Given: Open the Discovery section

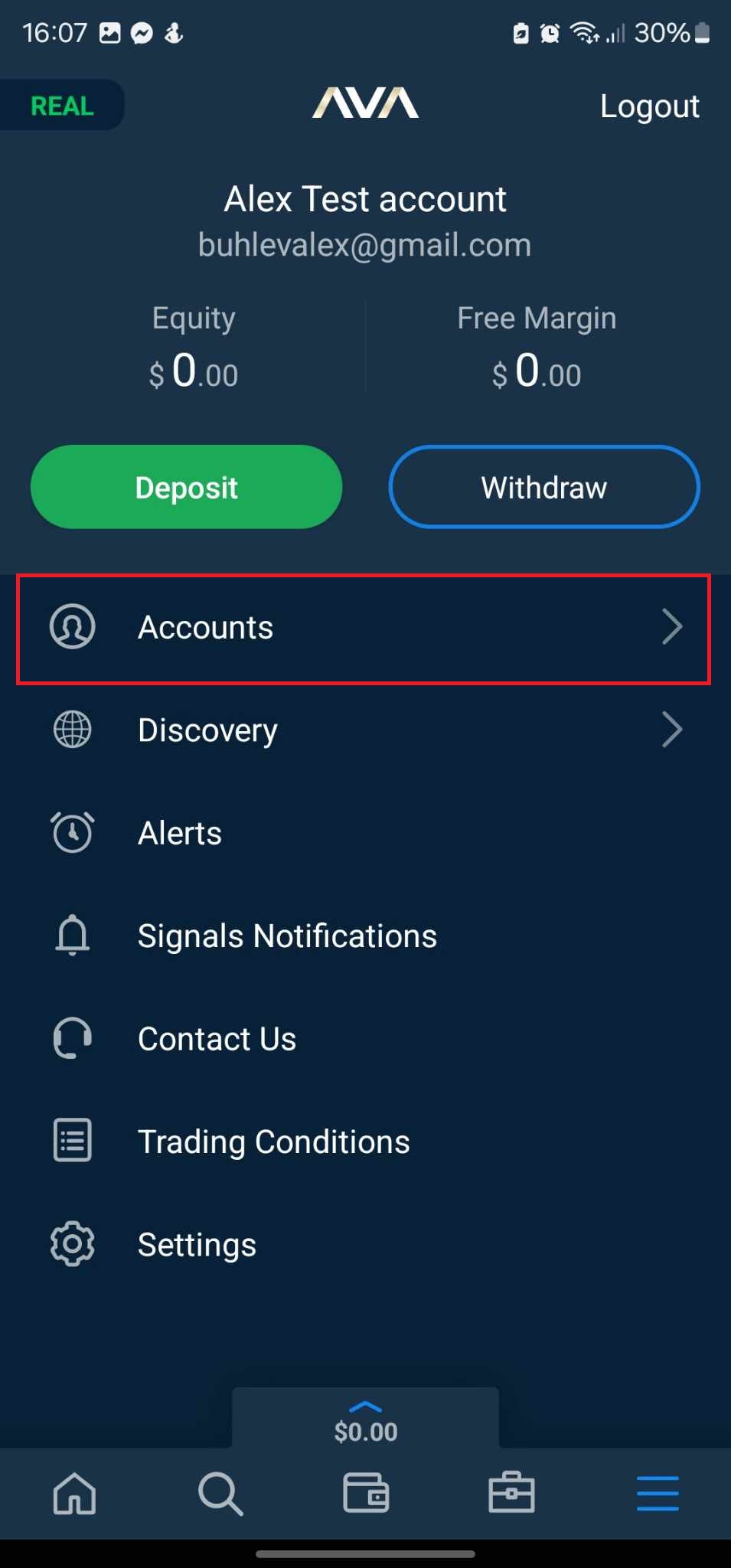Looking at the screenshot, I should click(x=364, y=730).
